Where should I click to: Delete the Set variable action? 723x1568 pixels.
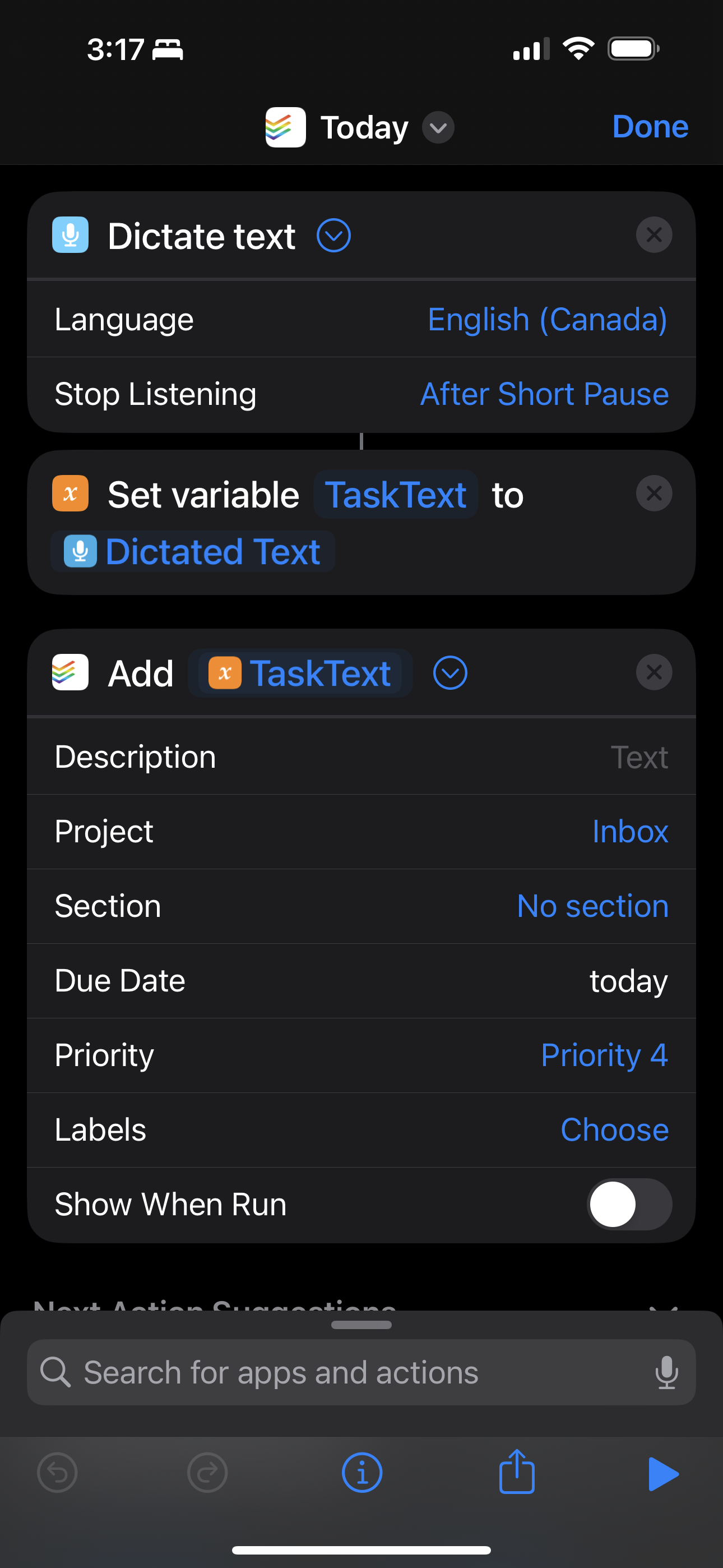tap(654, 493)
